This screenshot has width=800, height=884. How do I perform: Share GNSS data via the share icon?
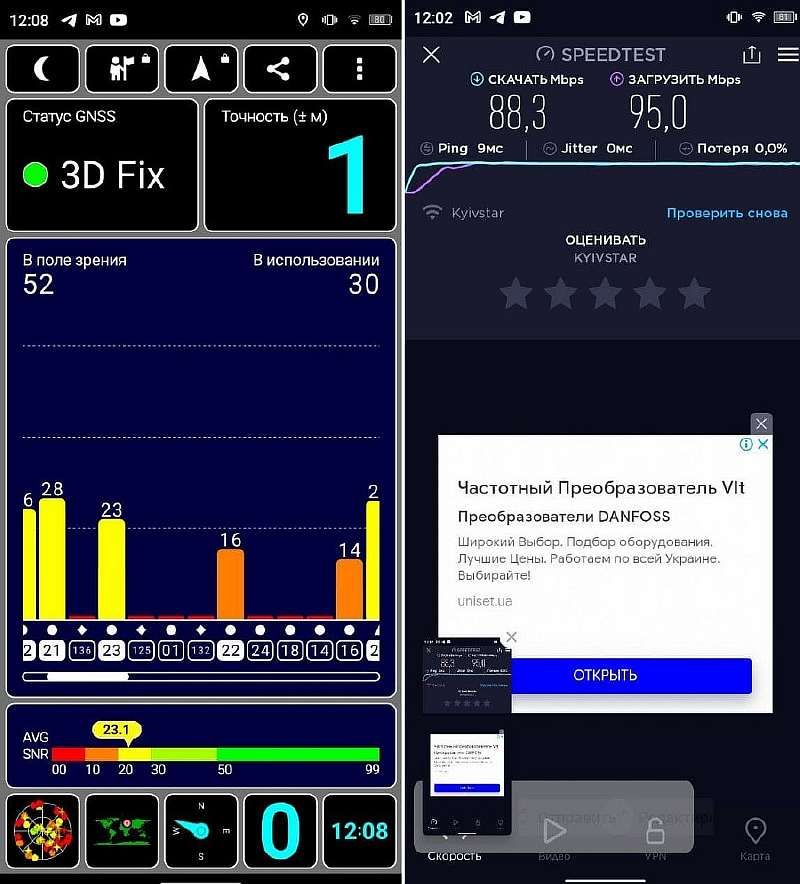pyautogui.click(x=279, y=68)
